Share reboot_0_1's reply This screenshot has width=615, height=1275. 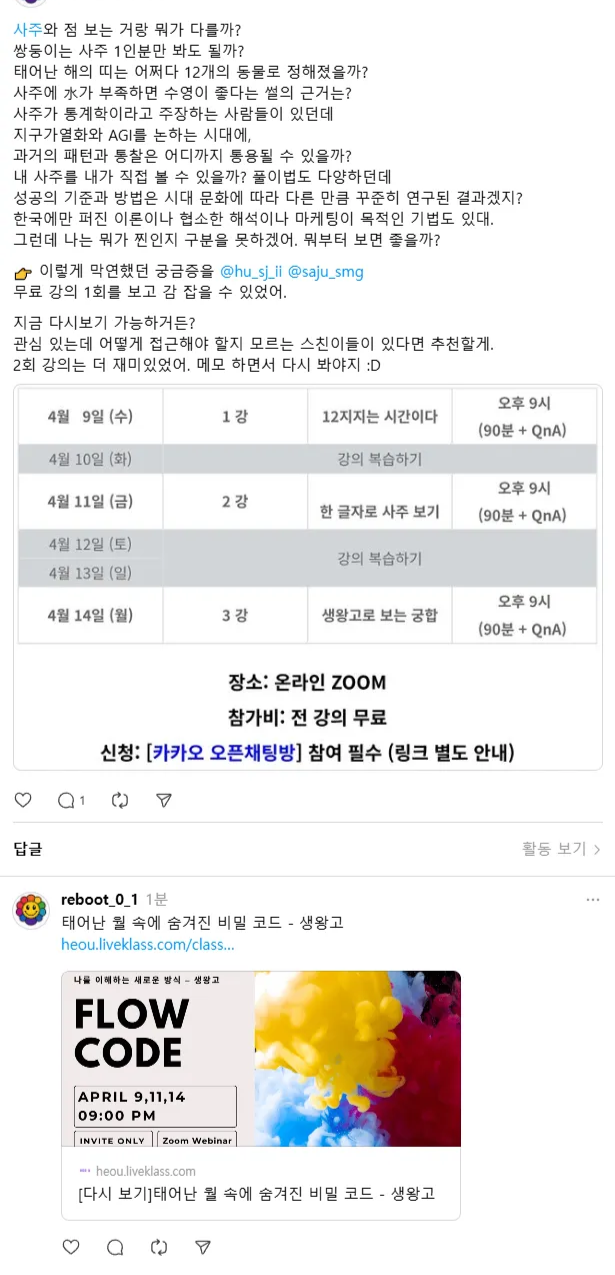[203, 1247]
